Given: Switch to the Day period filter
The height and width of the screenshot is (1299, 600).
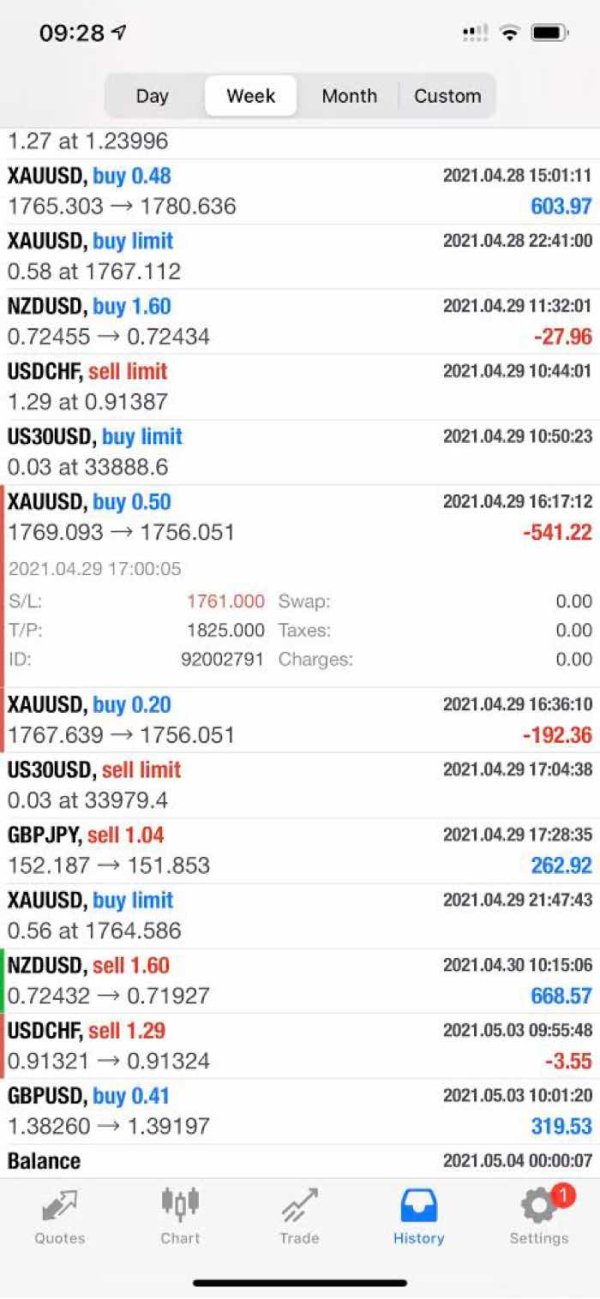Looking at the screenshot, I should tap(152, 96).
